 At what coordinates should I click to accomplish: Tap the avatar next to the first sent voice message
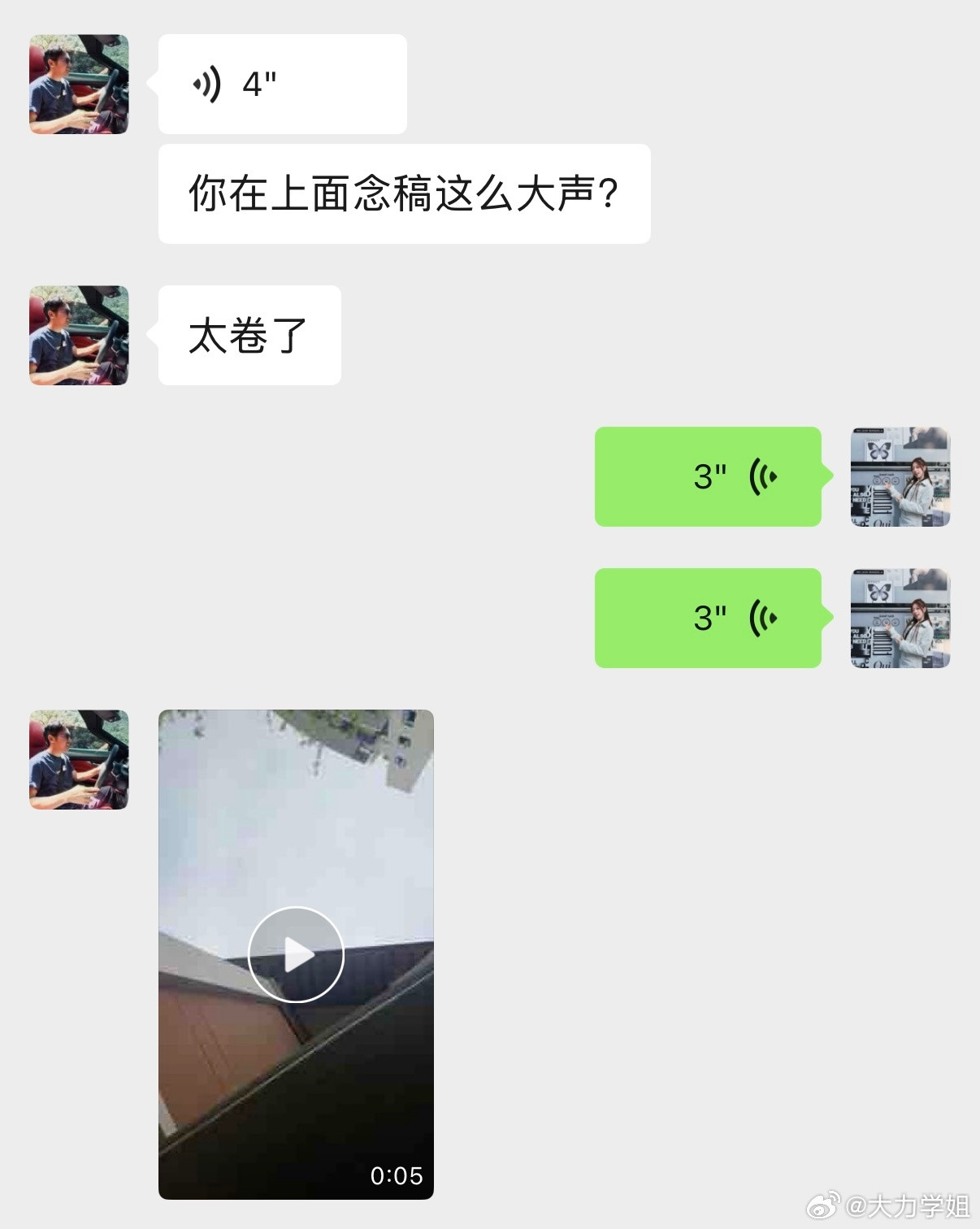pyautogui.click(x=899, y=478)
